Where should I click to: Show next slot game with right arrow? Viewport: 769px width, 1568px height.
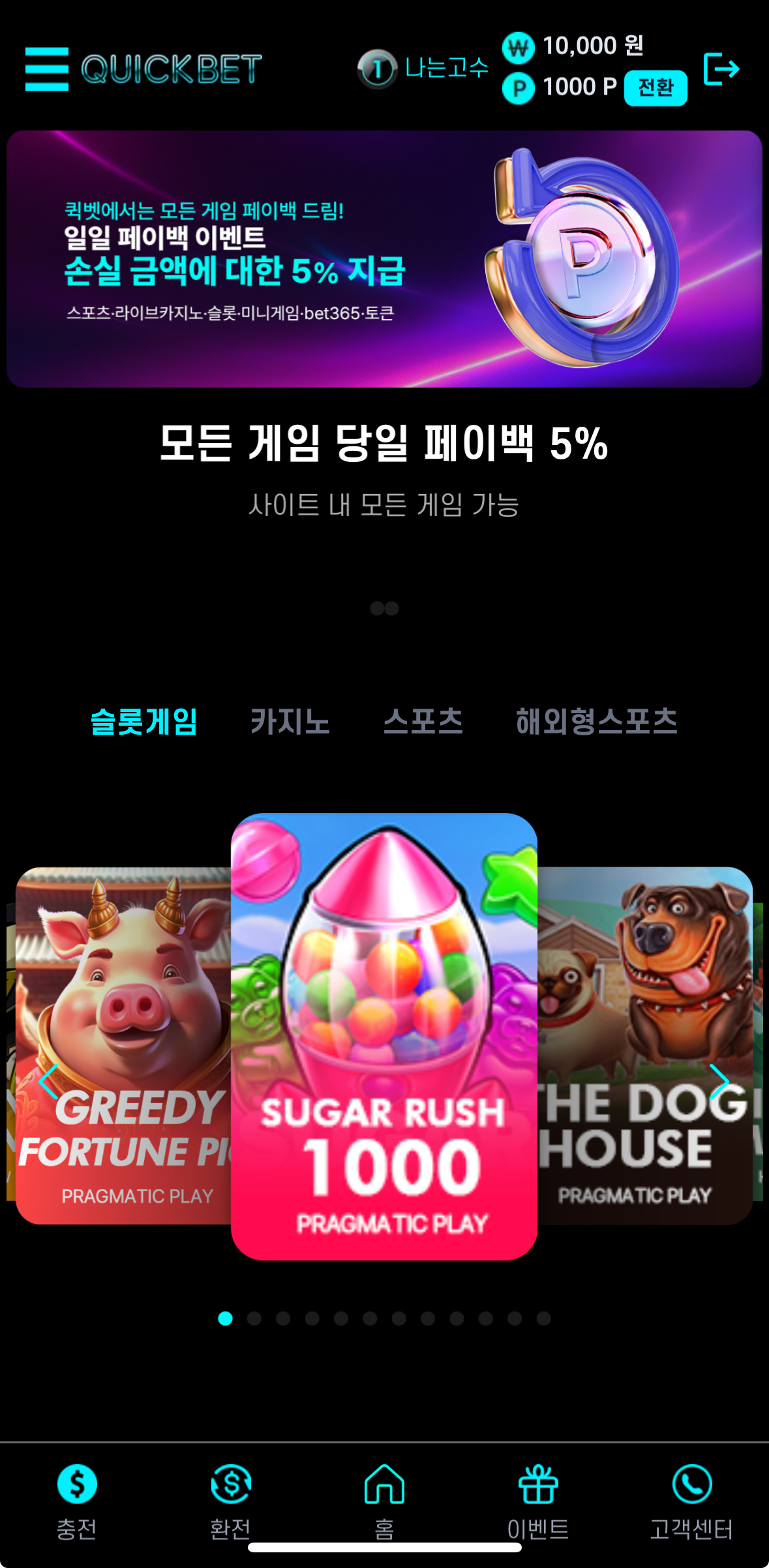pyautogui.click(x=719, y=1081)
